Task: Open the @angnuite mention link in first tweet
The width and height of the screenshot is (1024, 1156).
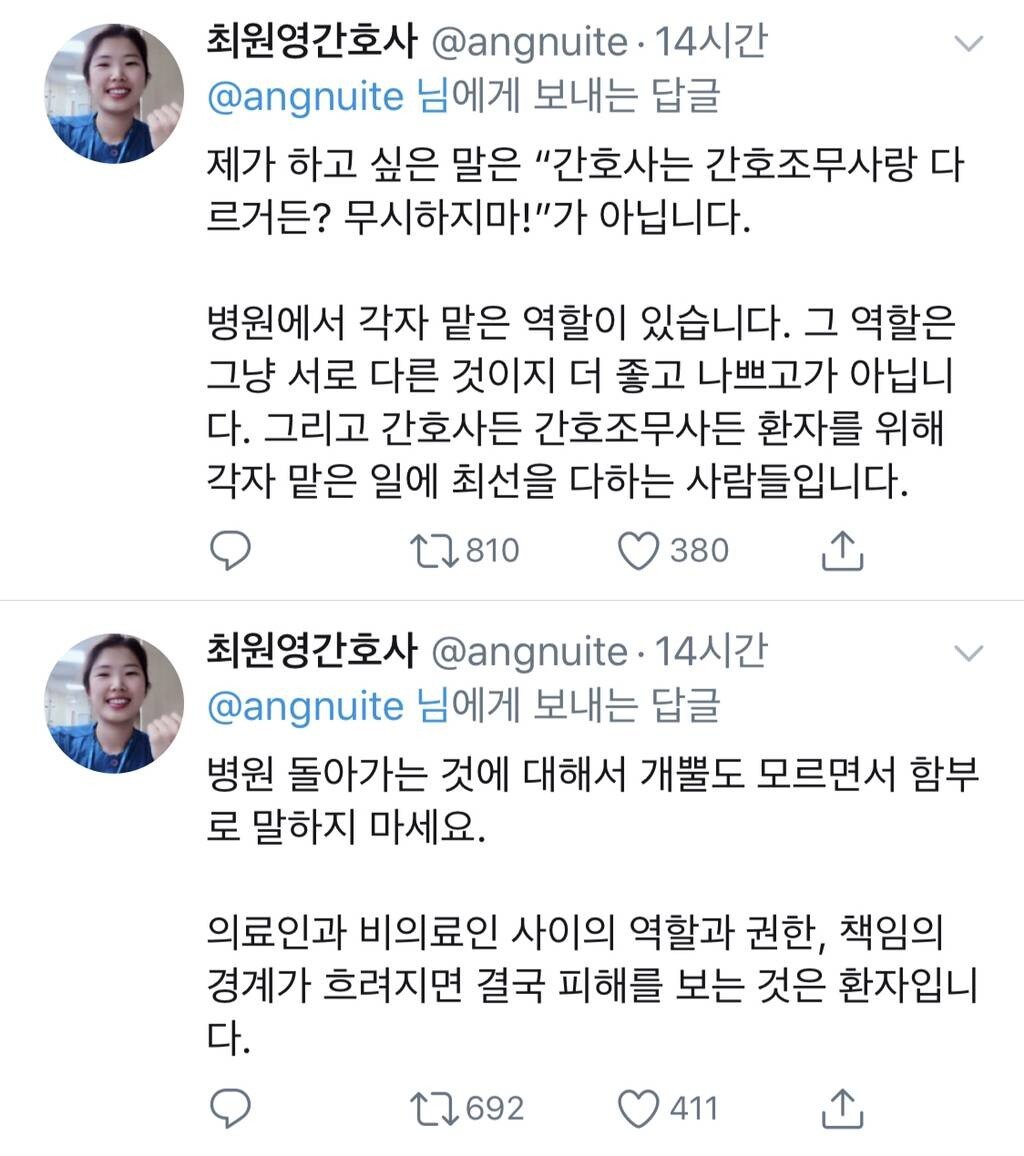Action: [x=305, y=96]
